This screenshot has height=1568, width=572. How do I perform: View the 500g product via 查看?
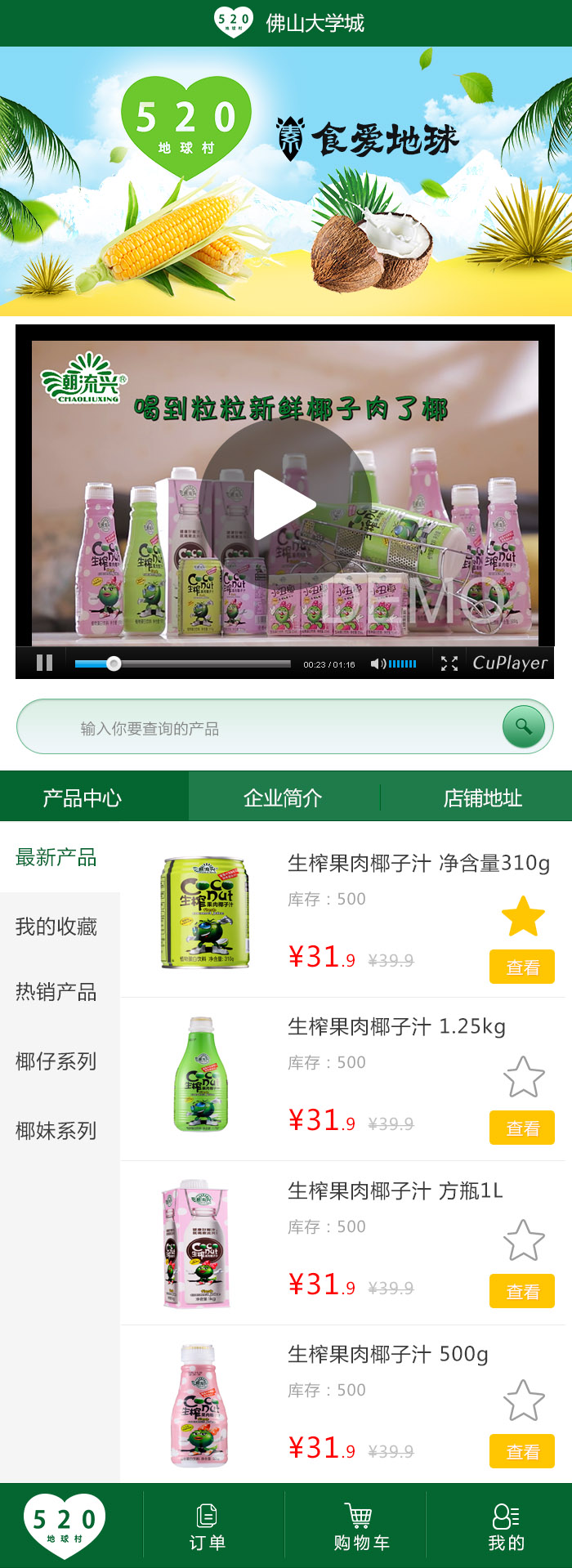click(522, 1452)
